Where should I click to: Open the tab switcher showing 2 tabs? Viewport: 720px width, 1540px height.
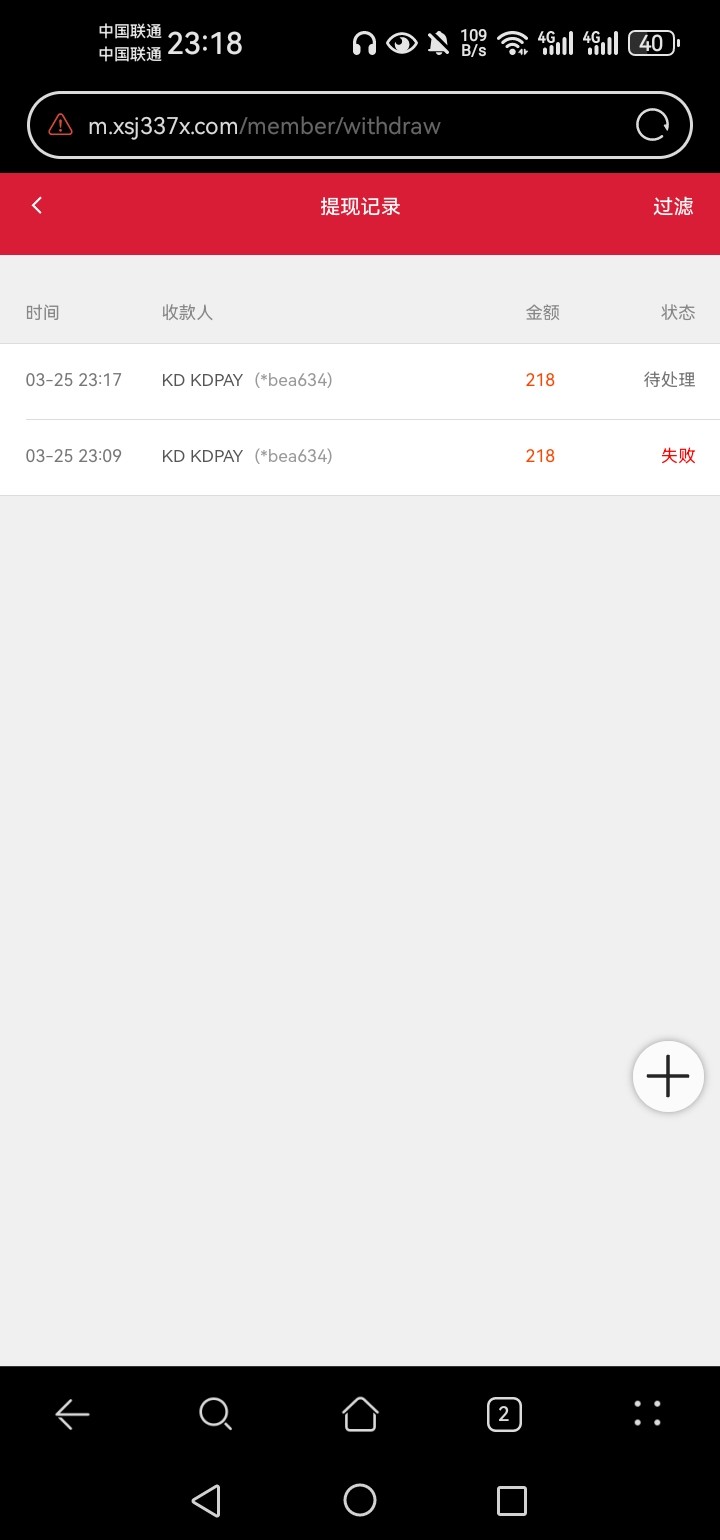coord(504,1414)
